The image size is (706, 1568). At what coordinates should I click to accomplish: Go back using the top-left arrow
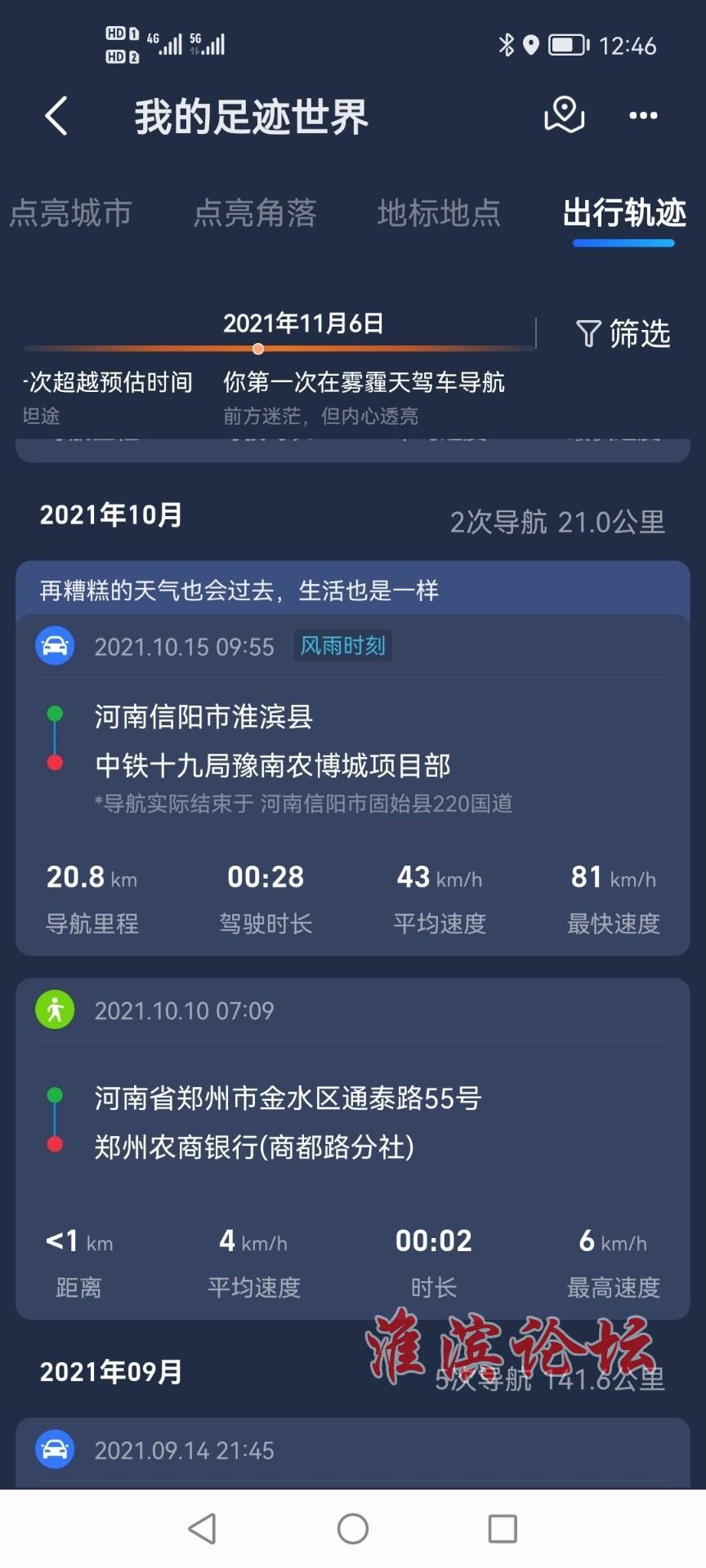click(x=56, y=116)
